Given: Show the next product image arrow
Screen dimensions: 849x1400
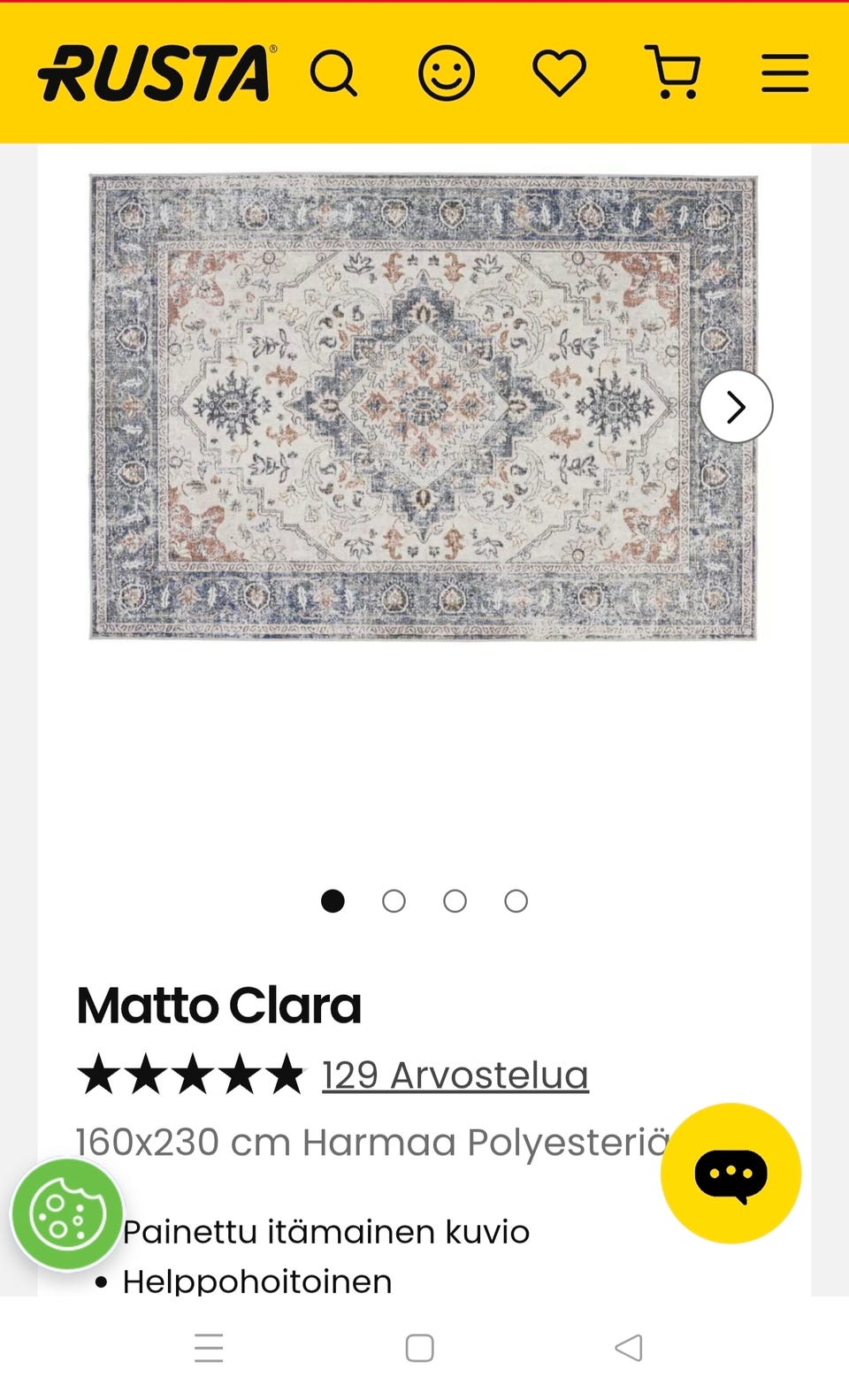Looking at the screenshot, I should click(736, 407).
